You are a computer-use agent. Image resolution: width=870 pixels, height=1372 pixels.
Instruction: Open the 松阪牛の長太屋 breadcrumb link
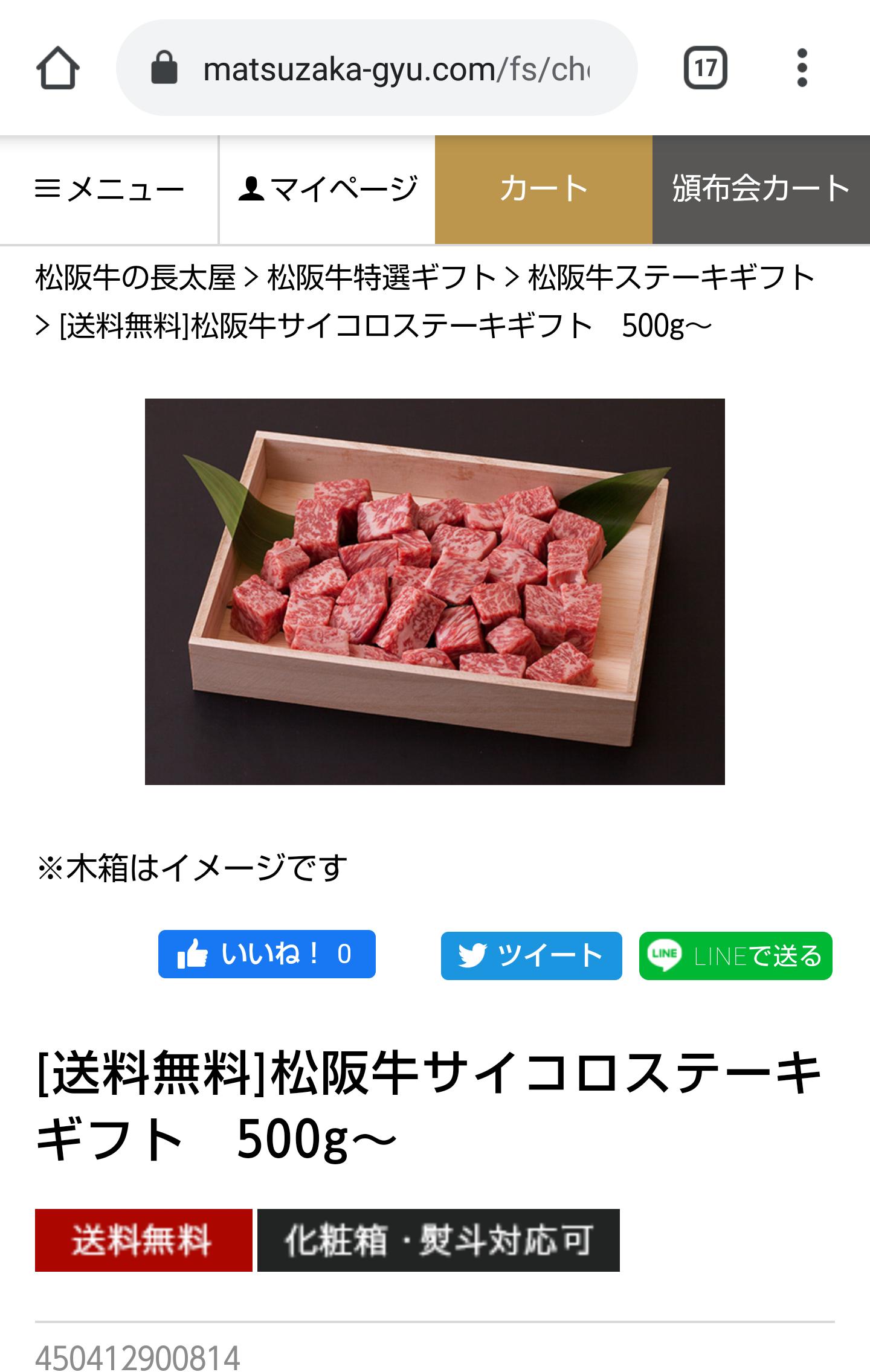[135, 278]
